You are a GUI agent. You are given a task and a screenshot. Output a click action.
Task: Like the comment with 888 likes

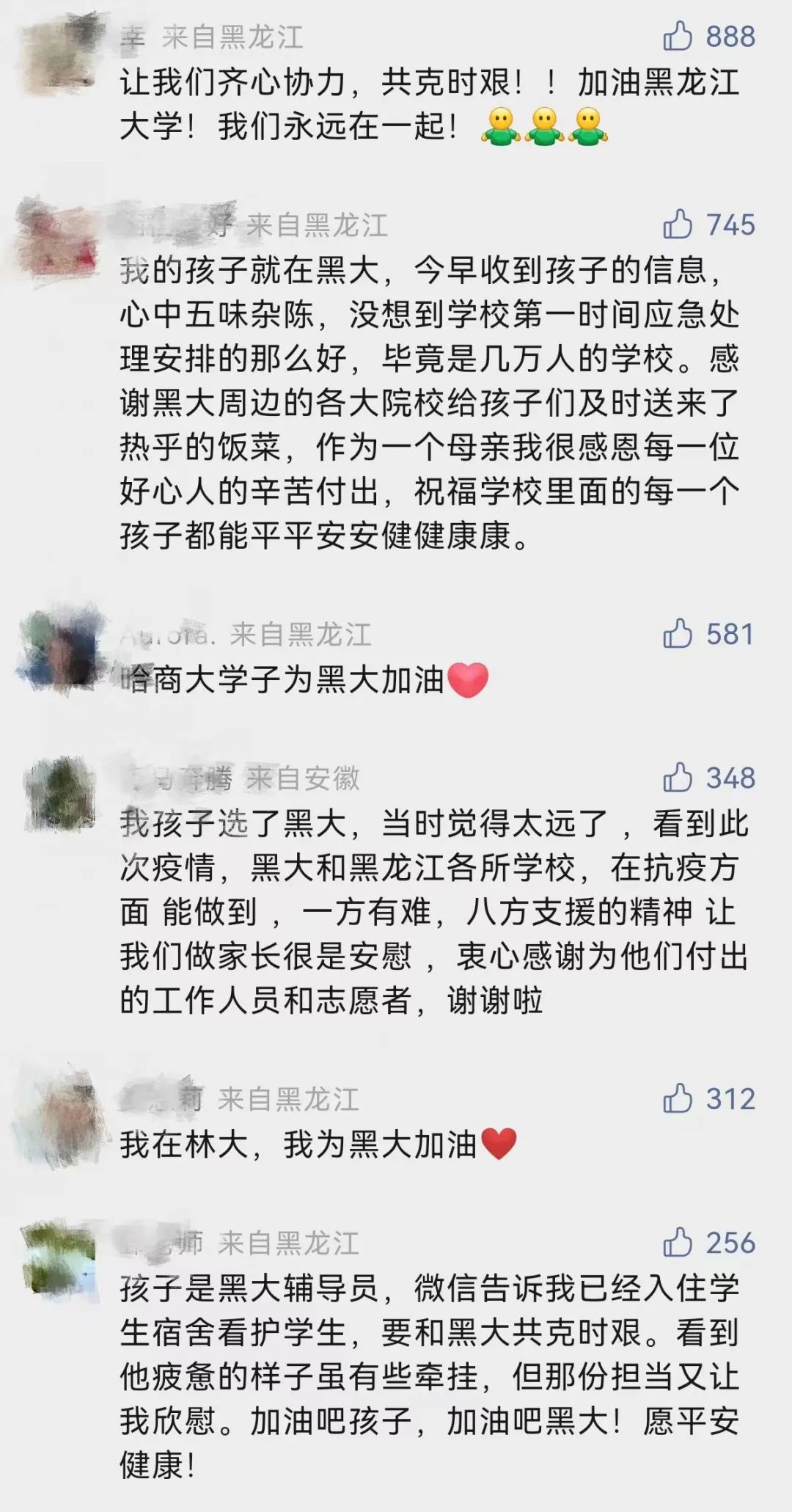pos(678,36)
